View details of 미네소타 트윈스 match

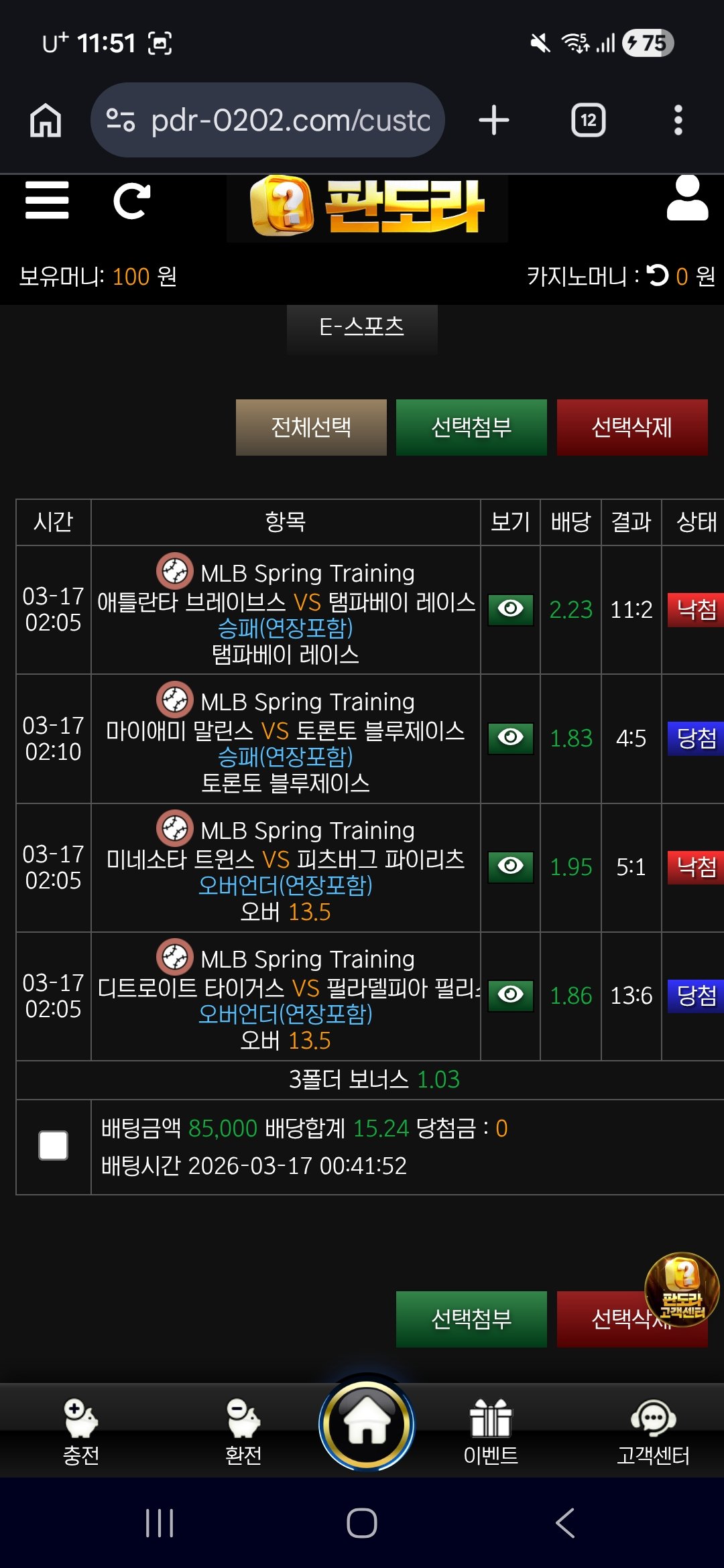(510, 866)
